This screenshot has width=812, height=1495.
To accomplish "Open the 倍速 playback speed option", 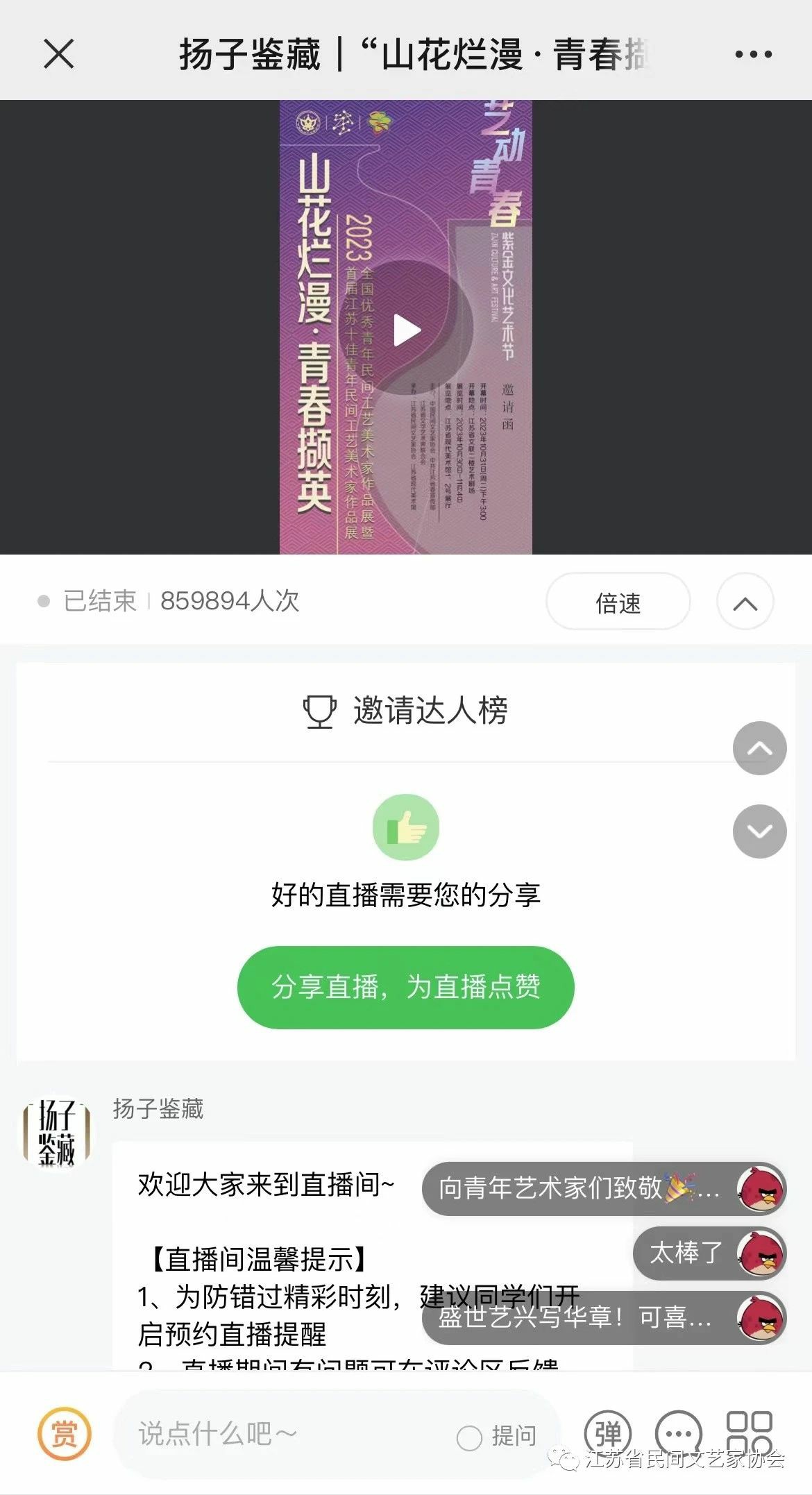I will click(618, 602).
